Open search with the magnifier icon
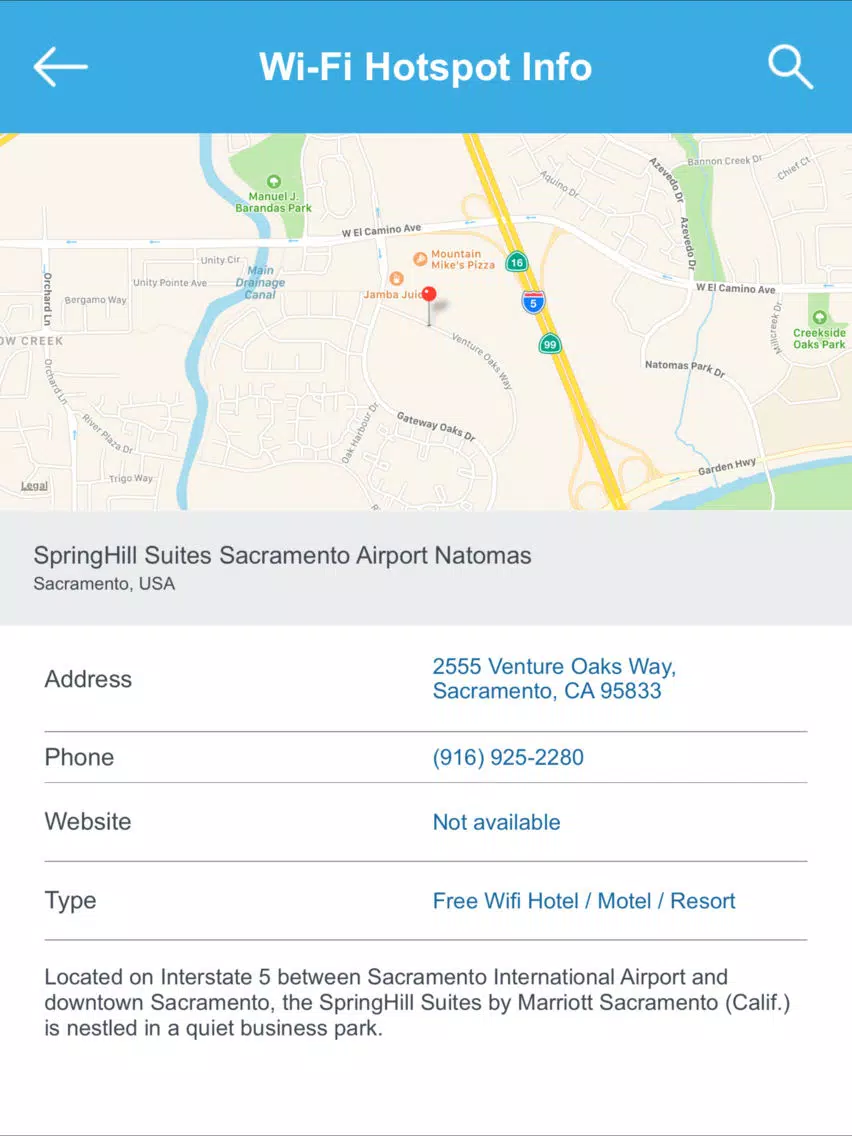The height and width of the screenshot is (1136, 852). tap(790, 67)
